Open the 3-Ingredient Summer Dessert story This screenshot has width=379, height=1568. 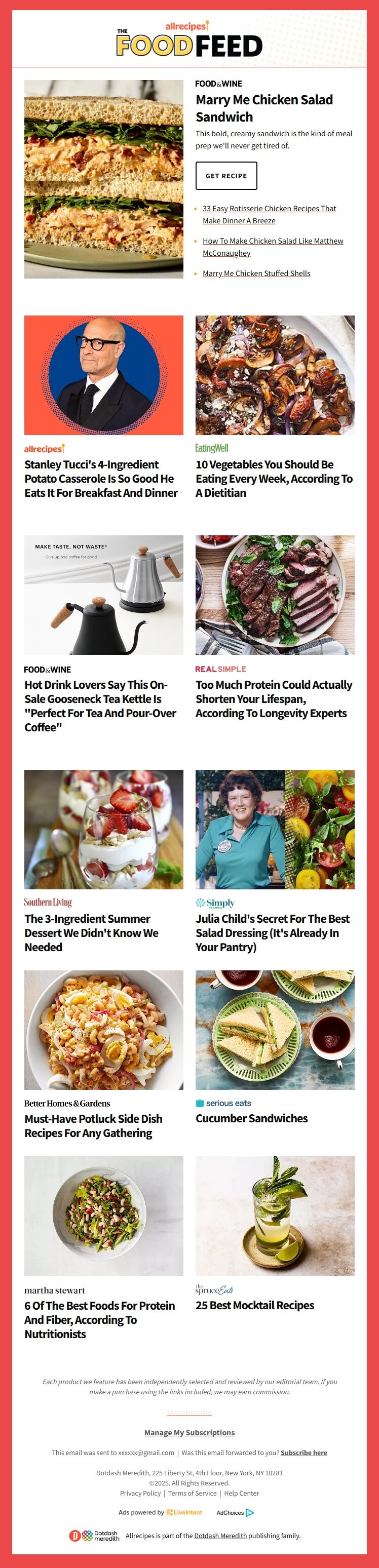point(91,932)
